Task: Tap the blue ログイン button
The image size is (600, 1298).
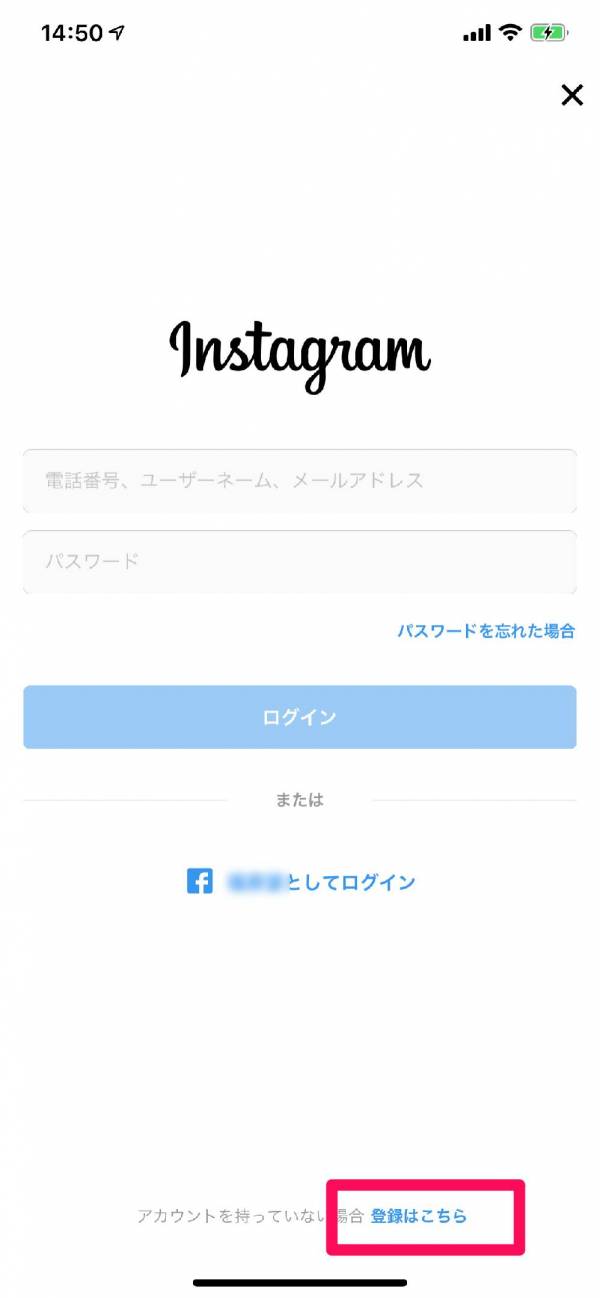Action: tap(300, 717)
